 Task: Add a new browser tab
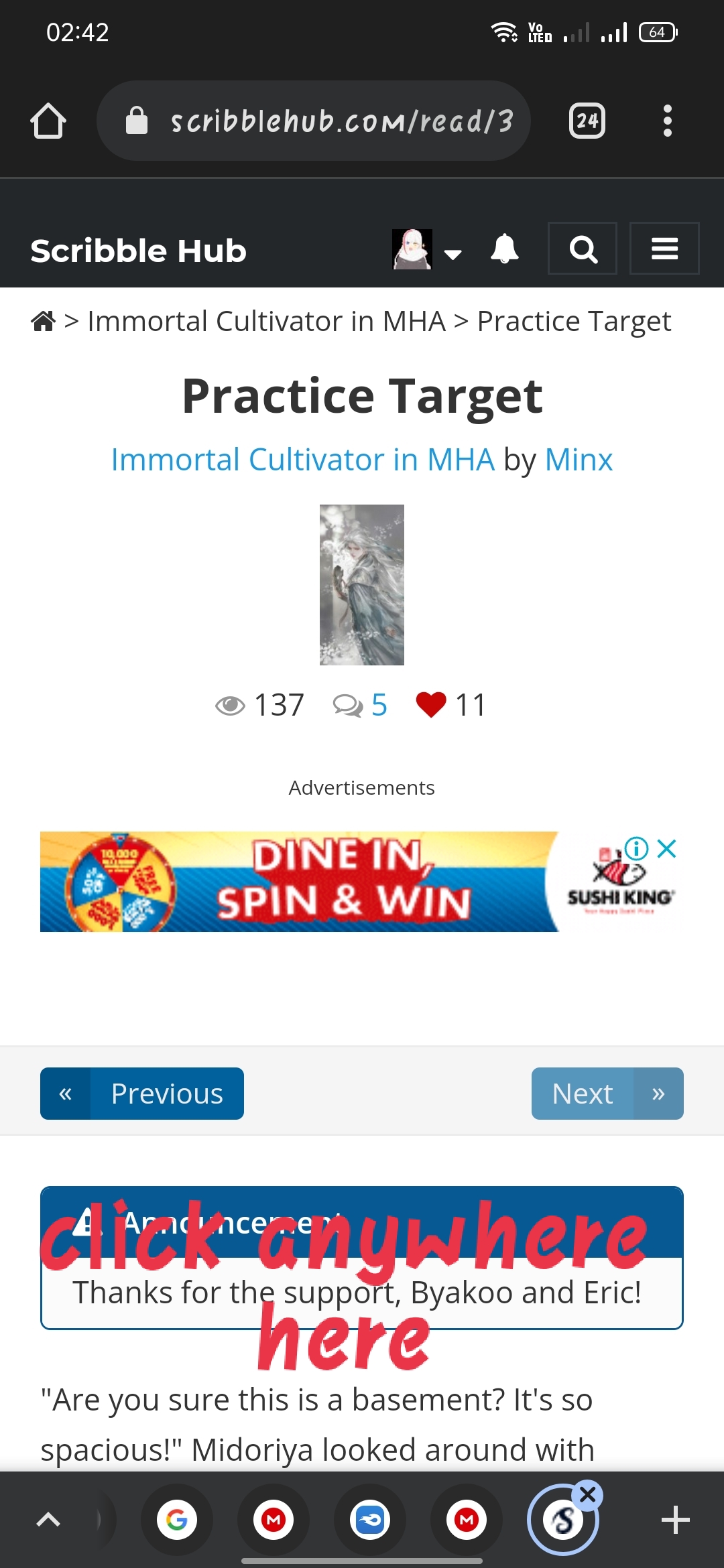(675, 1520)
